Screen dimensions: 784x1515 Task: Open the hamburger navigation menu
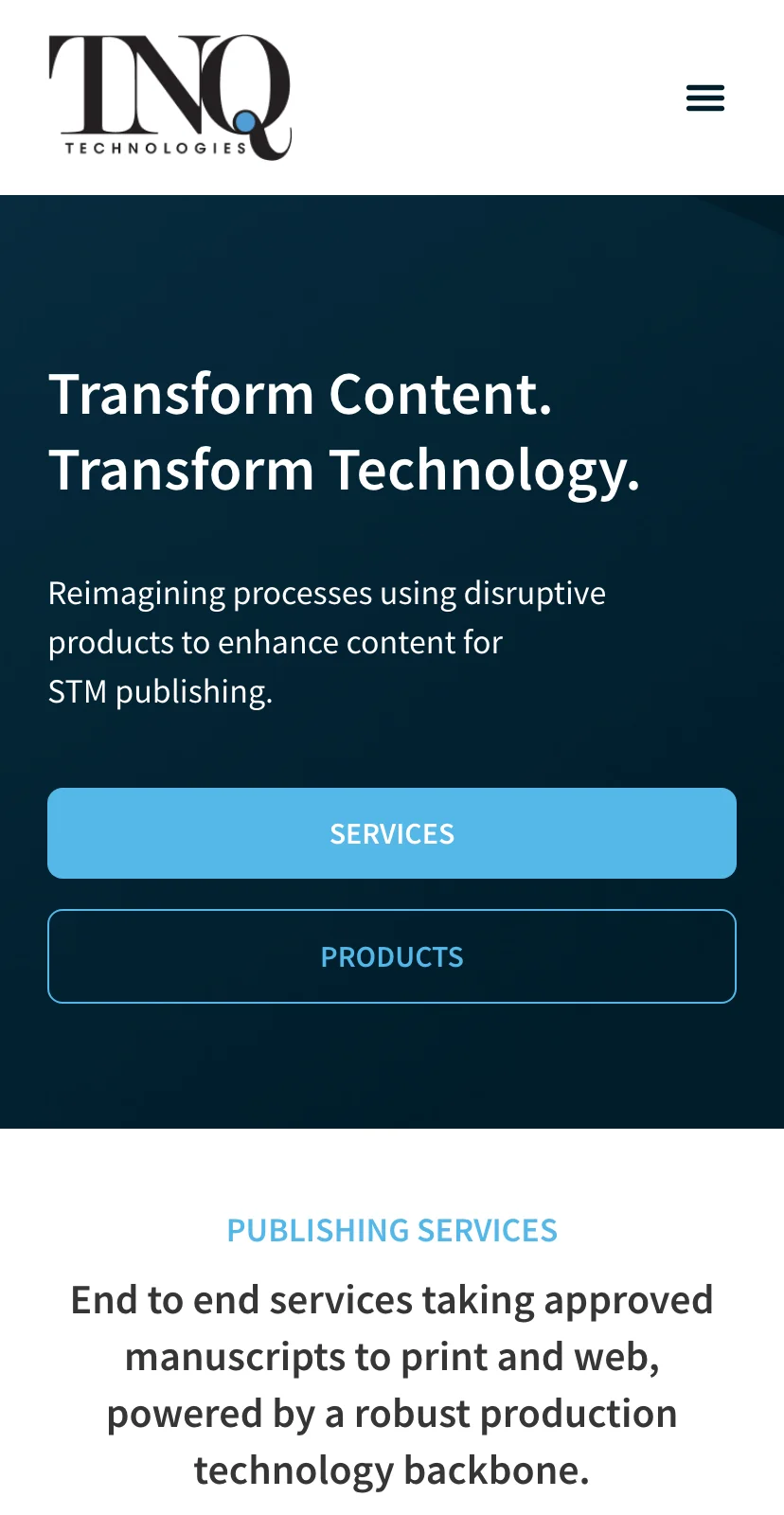coord(704,98)
